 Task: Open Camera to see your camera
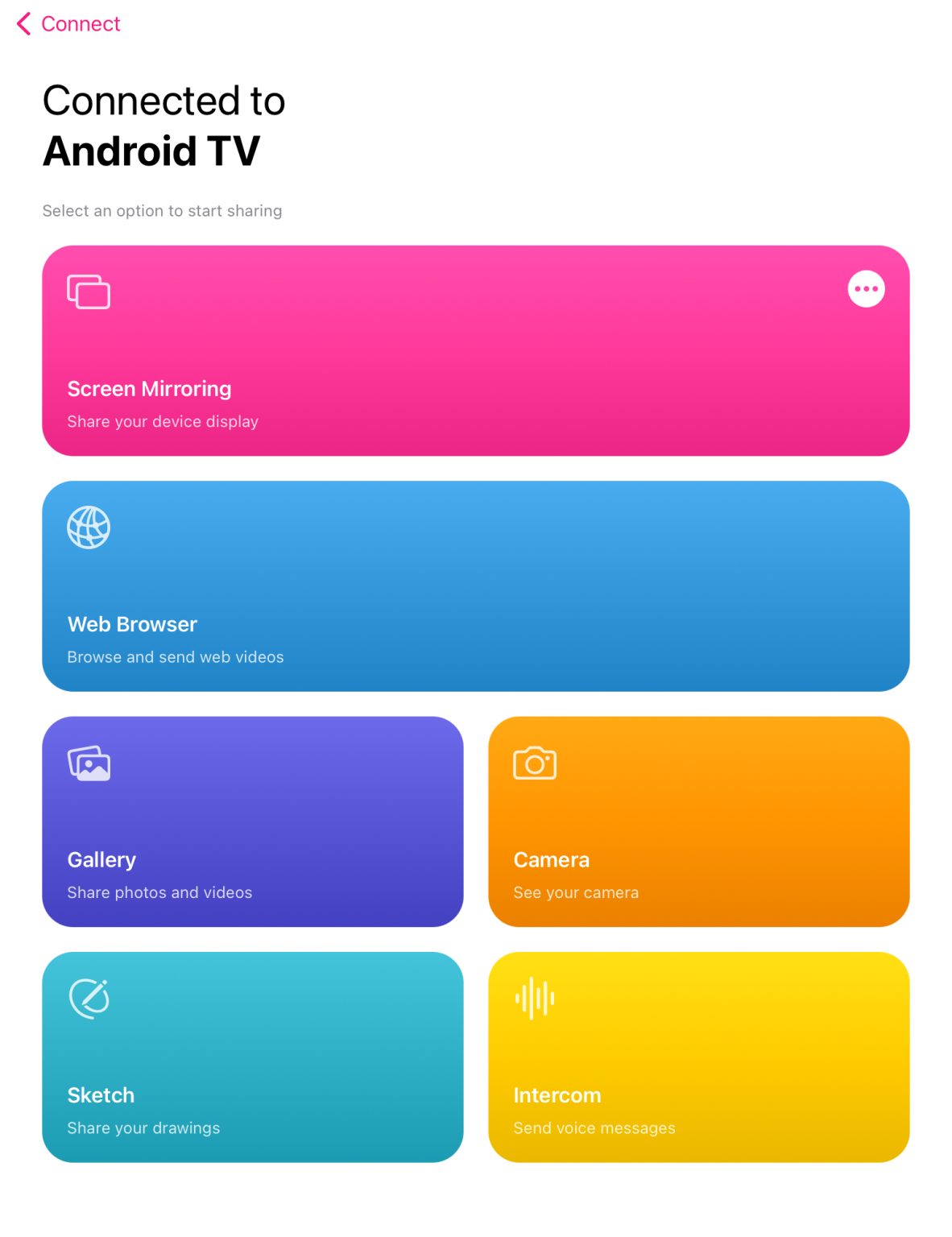tap(698, 821)
